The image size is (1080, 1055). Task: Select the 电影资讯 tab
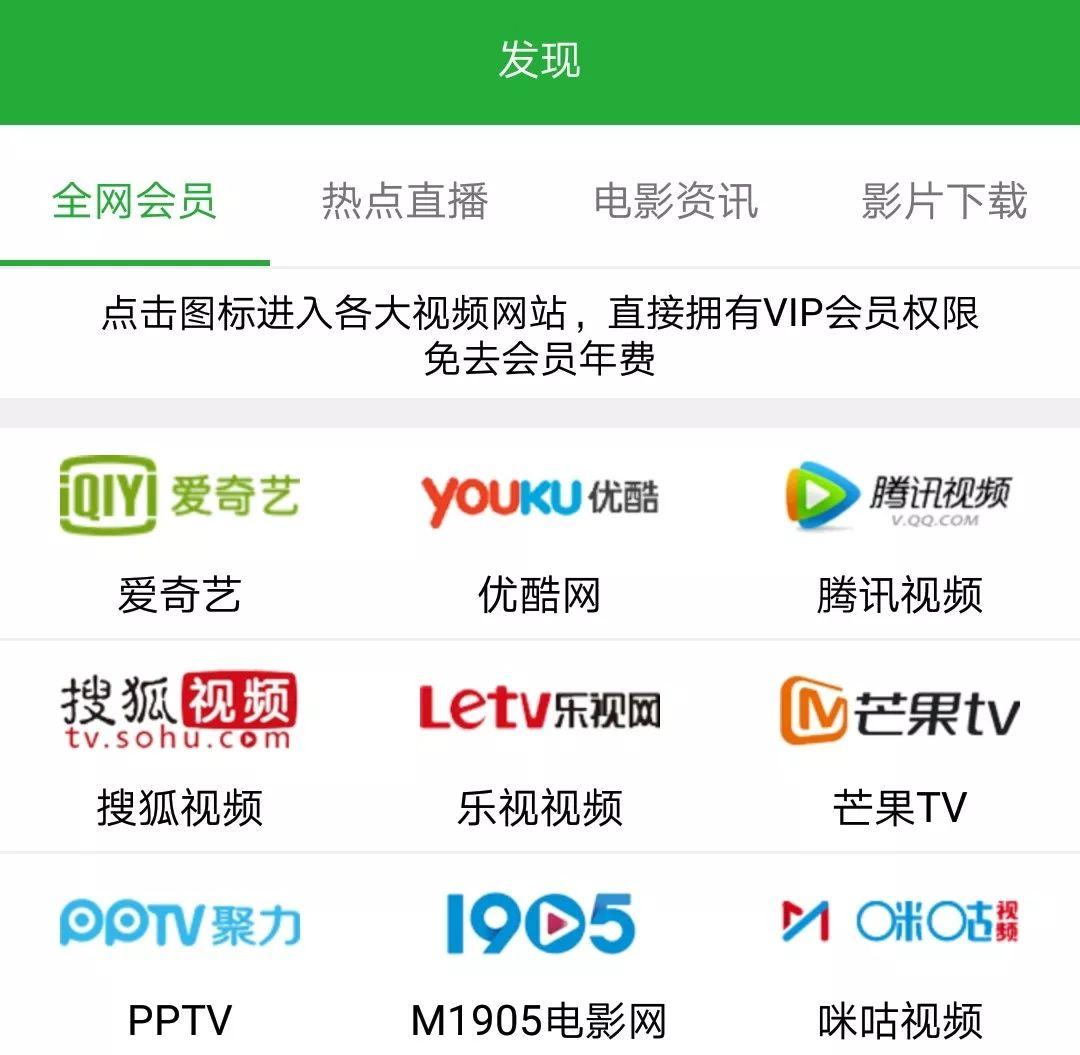[675, 201]
